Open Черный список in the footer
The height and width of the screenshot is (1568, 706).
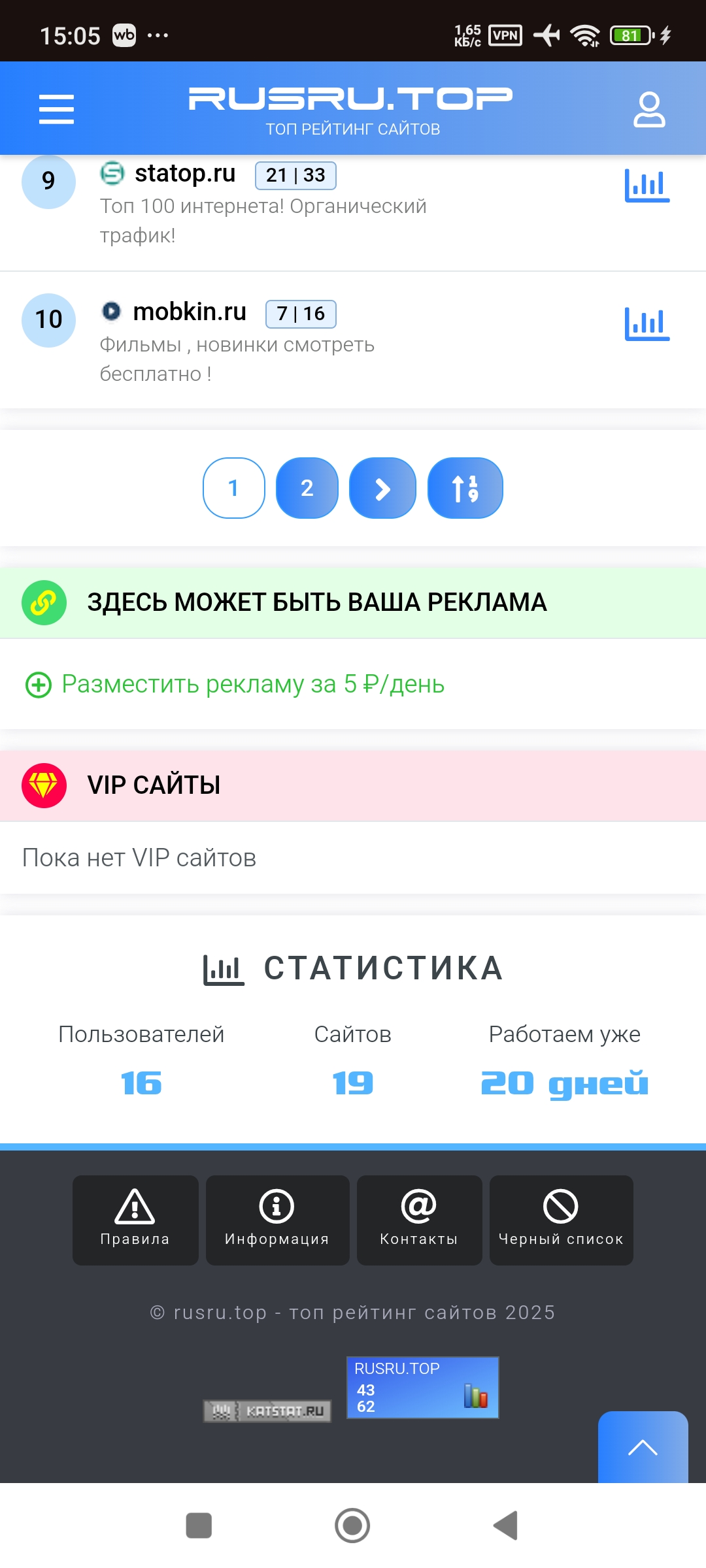pos(561,1220)
